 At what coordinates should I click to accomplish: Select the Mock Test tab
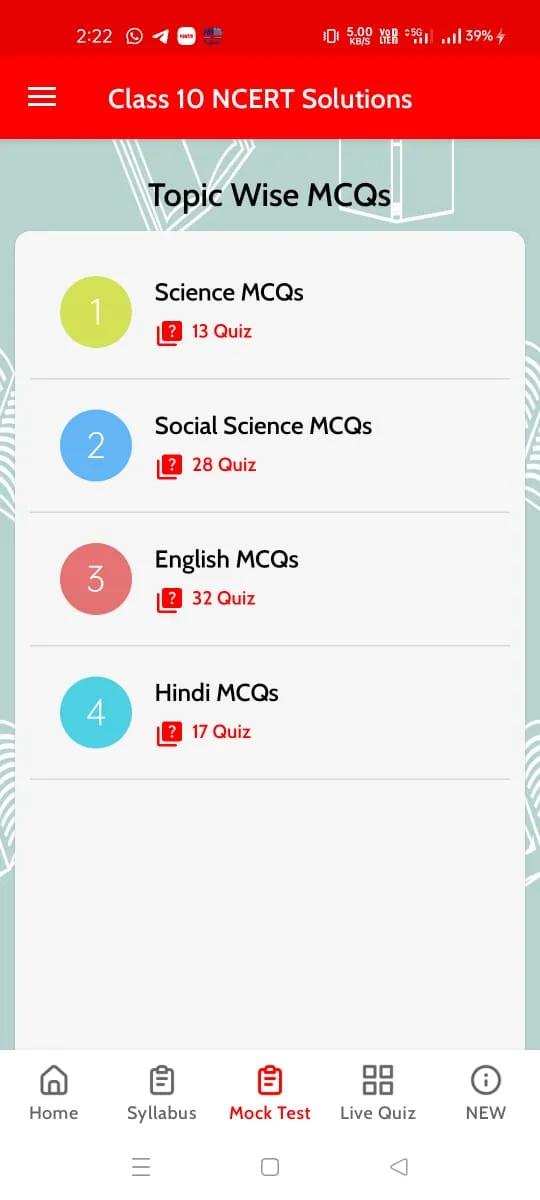coord(270,1093)
